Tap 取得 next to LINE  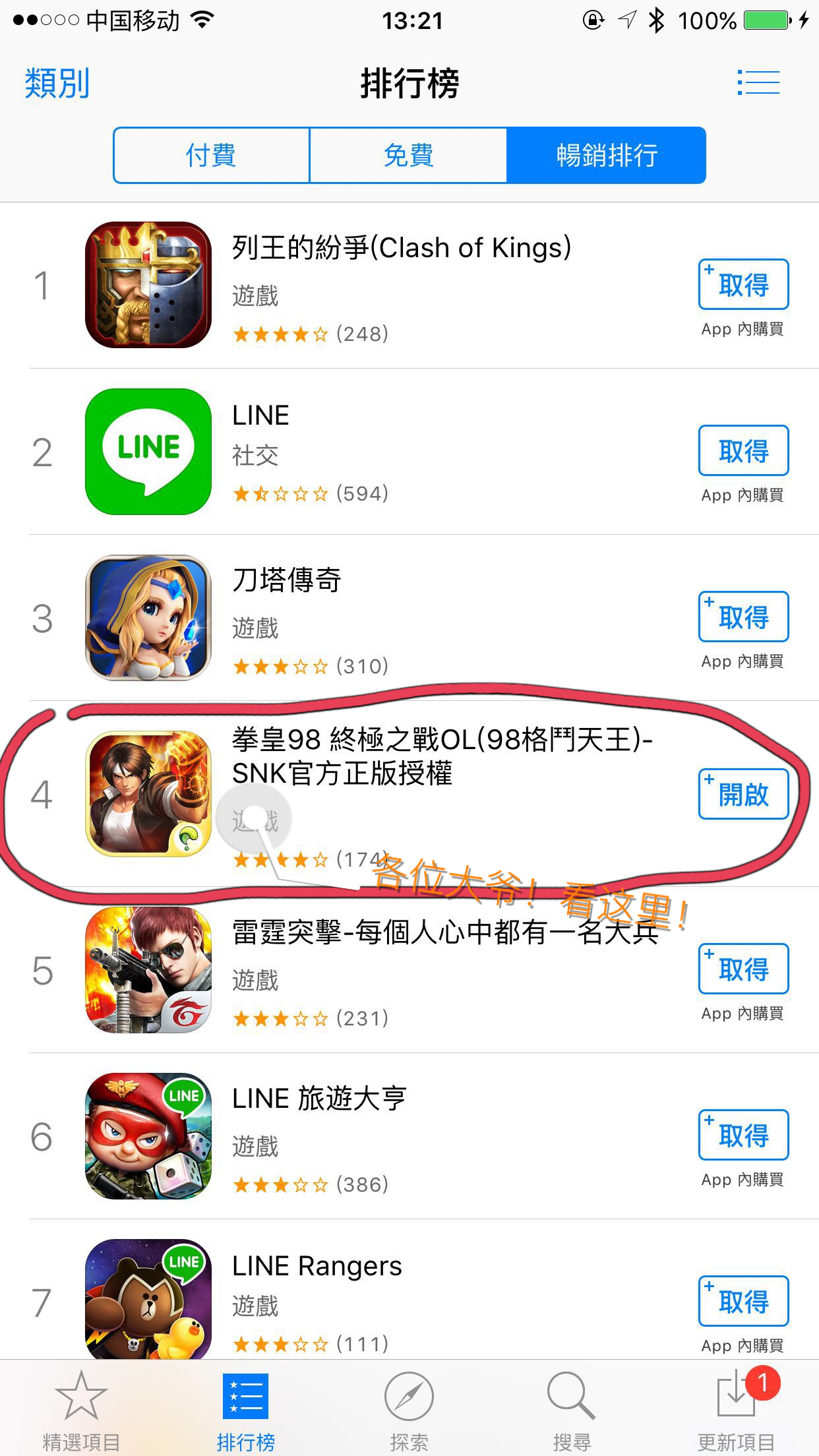pos(743,451)
